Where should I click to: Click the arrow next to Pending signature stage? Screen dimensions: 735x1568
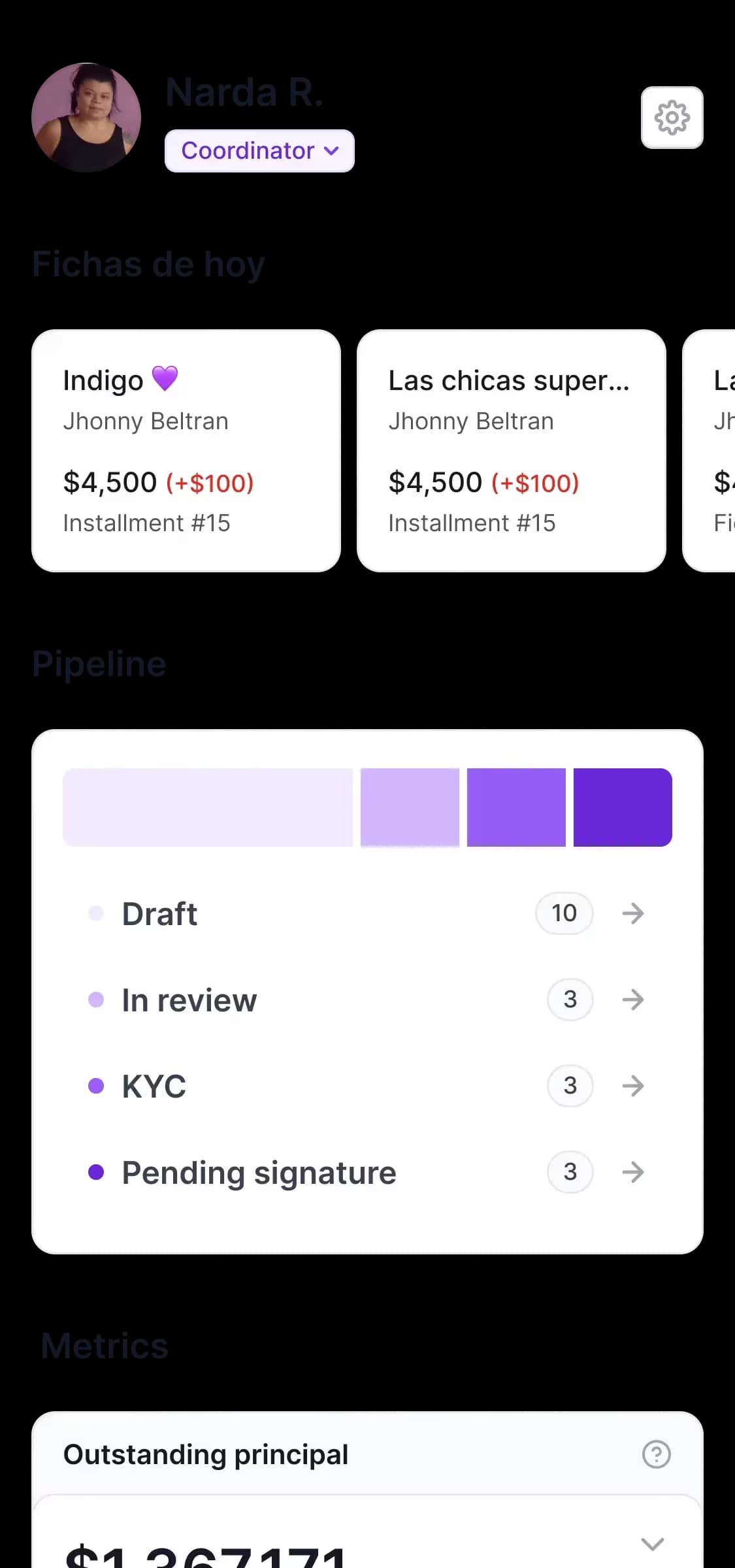point(632,1172)
